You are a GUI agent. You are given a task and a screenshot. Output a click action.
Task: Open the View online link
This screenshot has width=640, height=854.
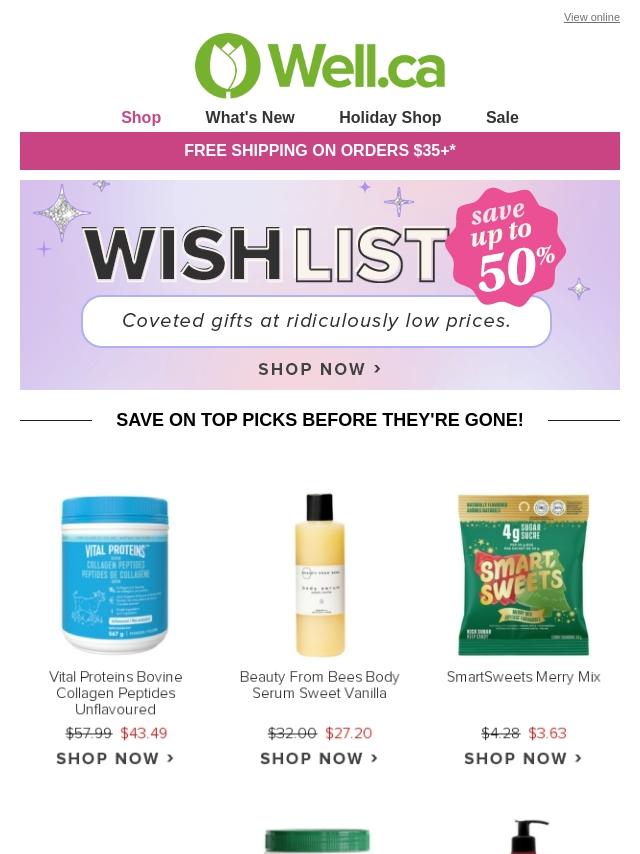click(x=592, y=17)
